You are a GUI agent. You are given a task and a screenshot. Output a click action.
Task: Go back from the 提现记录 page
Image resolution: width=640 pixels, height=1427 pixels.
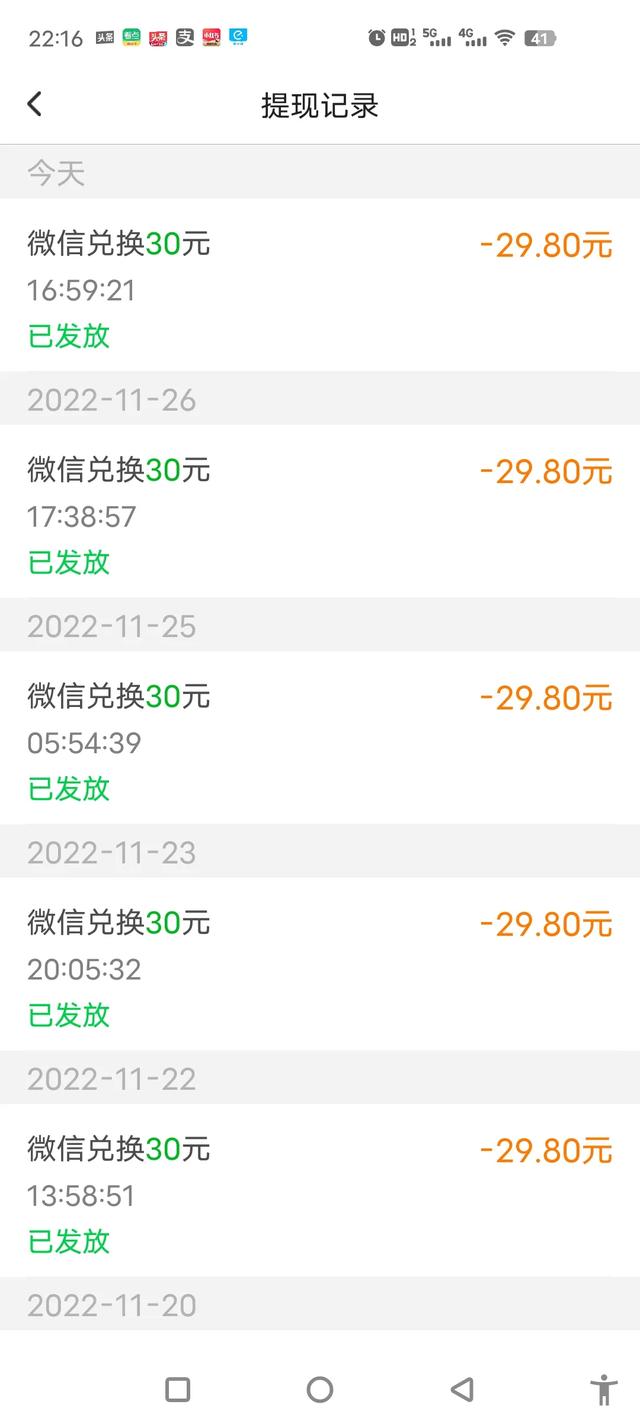(35, 104)
